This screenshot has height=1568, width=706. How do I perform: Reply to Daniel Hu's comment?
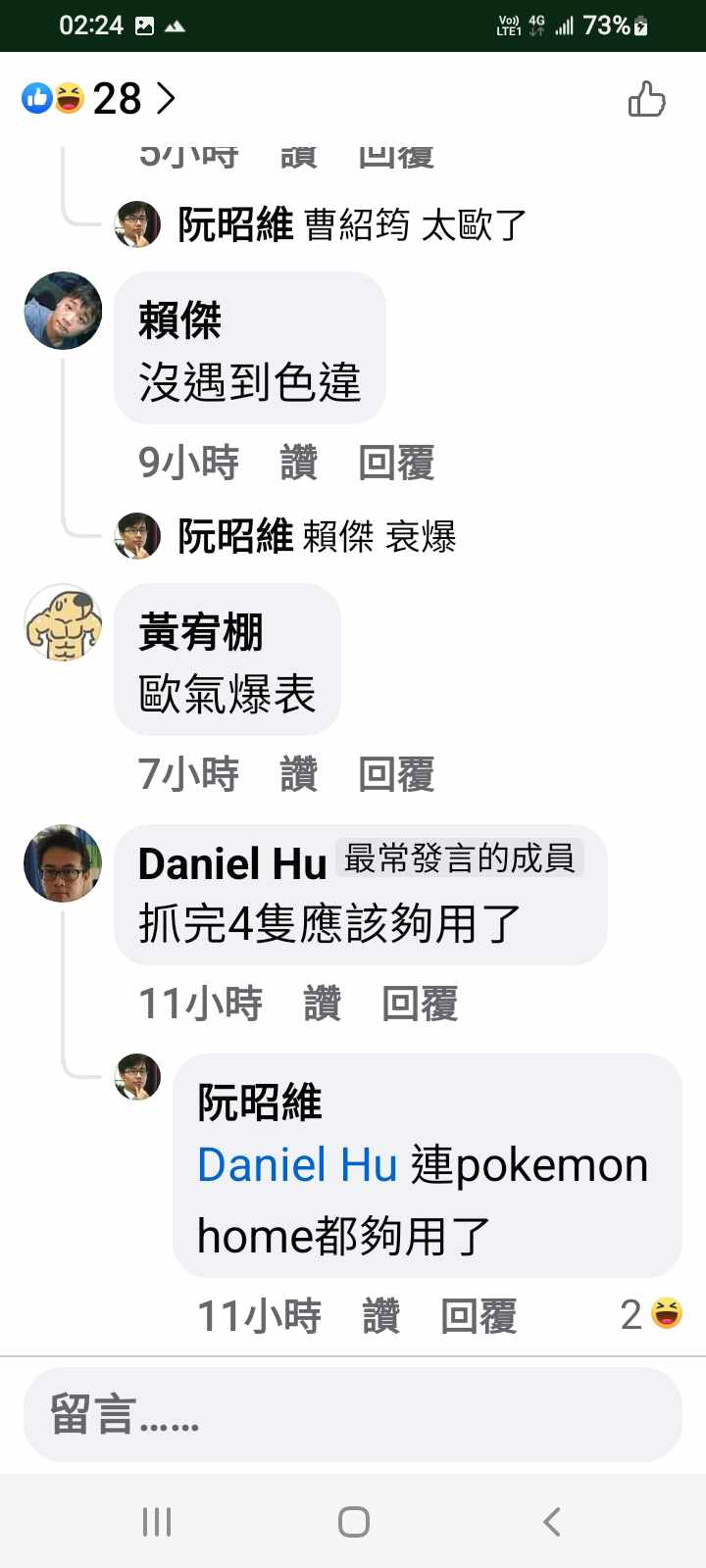point(420,1004)
